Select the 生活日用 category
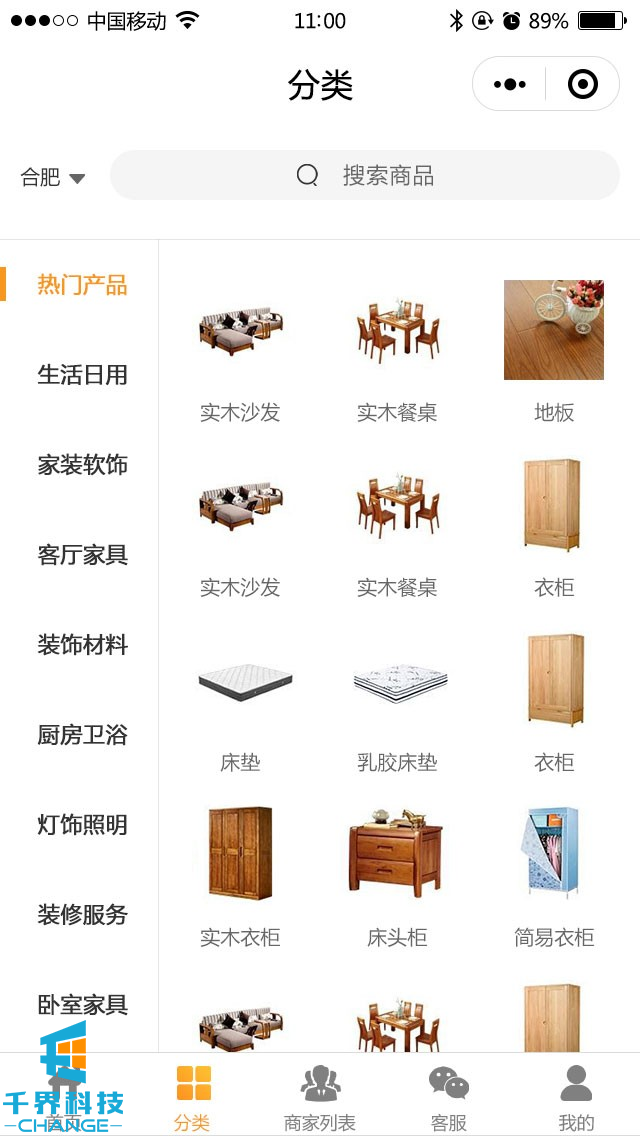This screenshot has width=640, height=1136. (82, 375)
